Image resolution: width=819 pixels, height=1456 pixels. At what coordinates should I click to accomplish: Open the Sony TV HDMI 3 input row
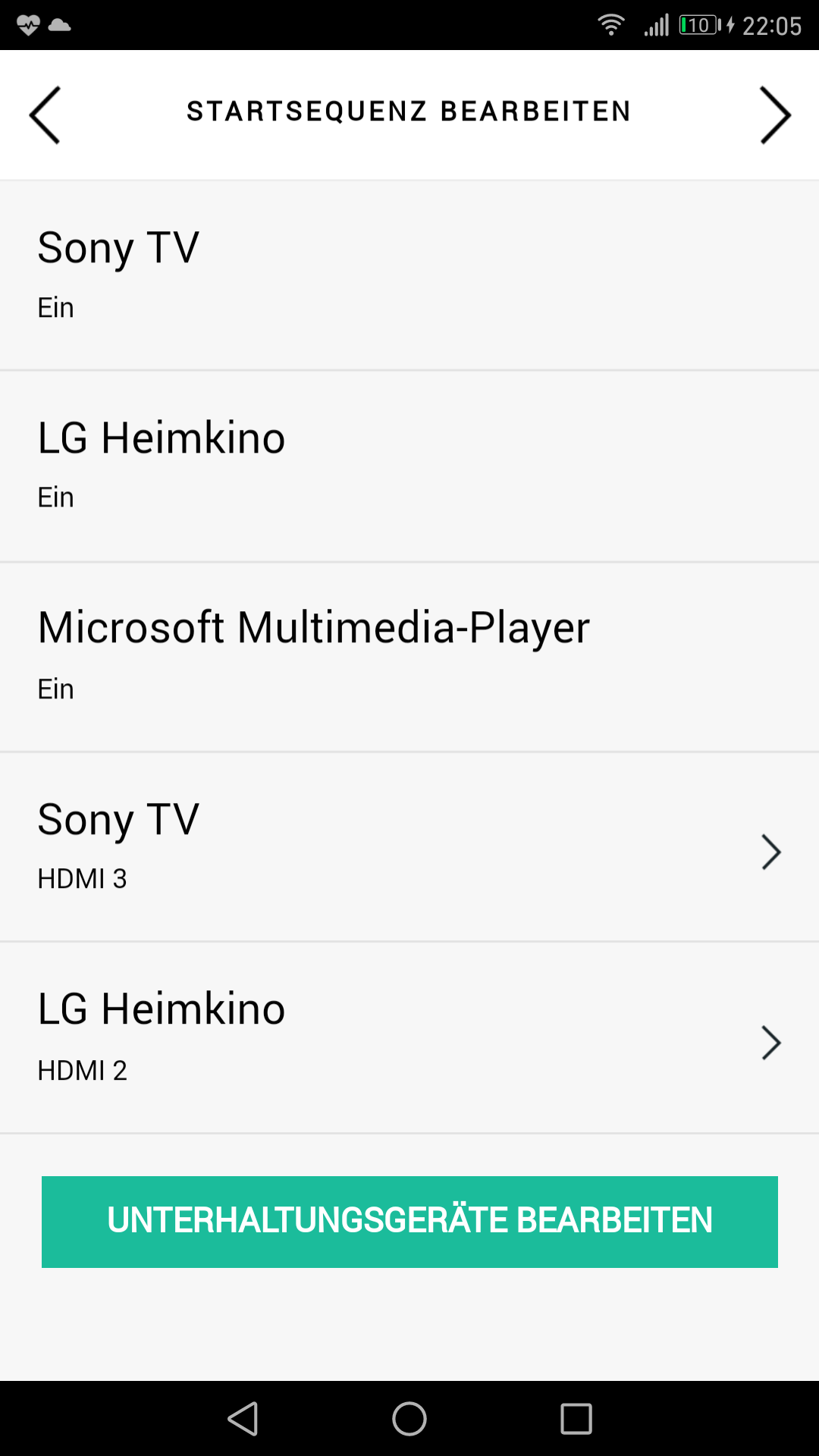[x=409, y=848]
